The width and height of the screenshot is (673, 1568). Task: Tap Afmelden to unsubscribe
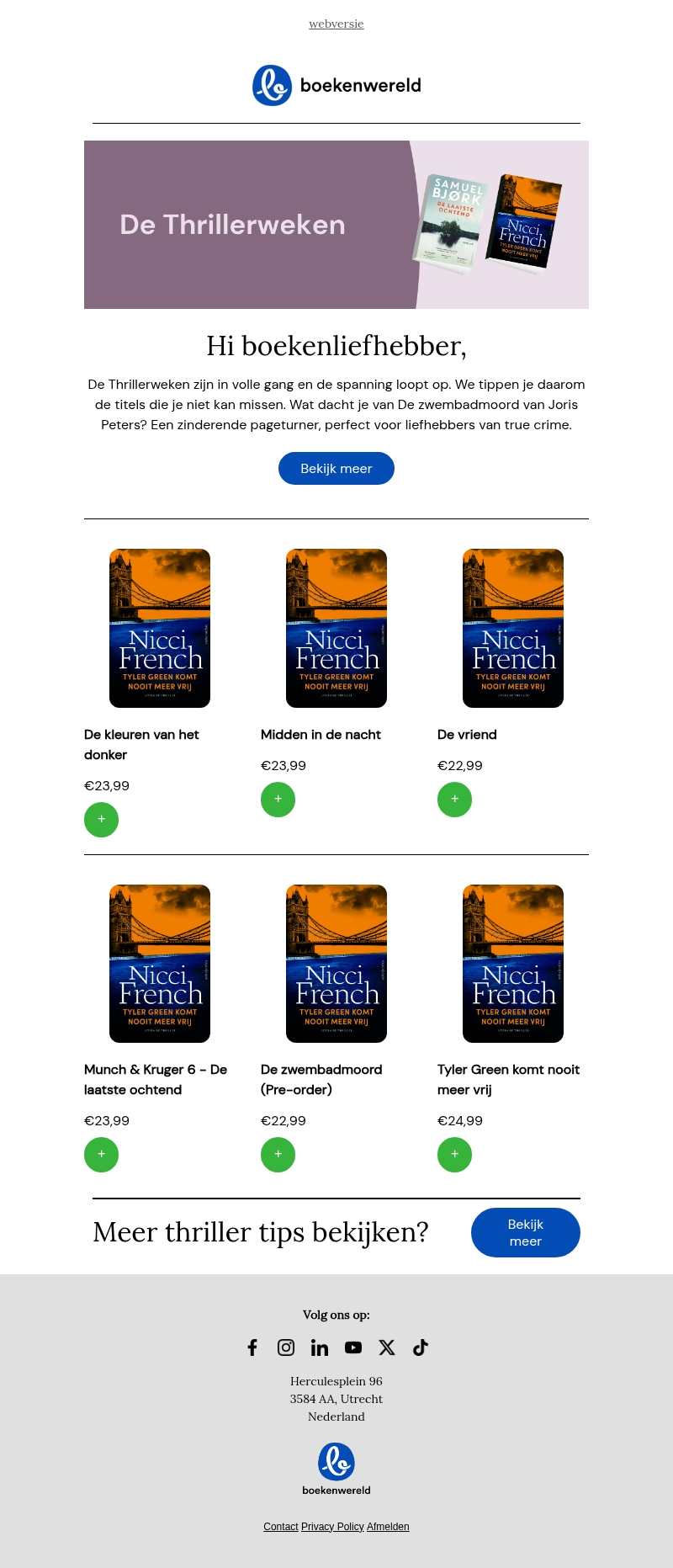click(388, 1526)
